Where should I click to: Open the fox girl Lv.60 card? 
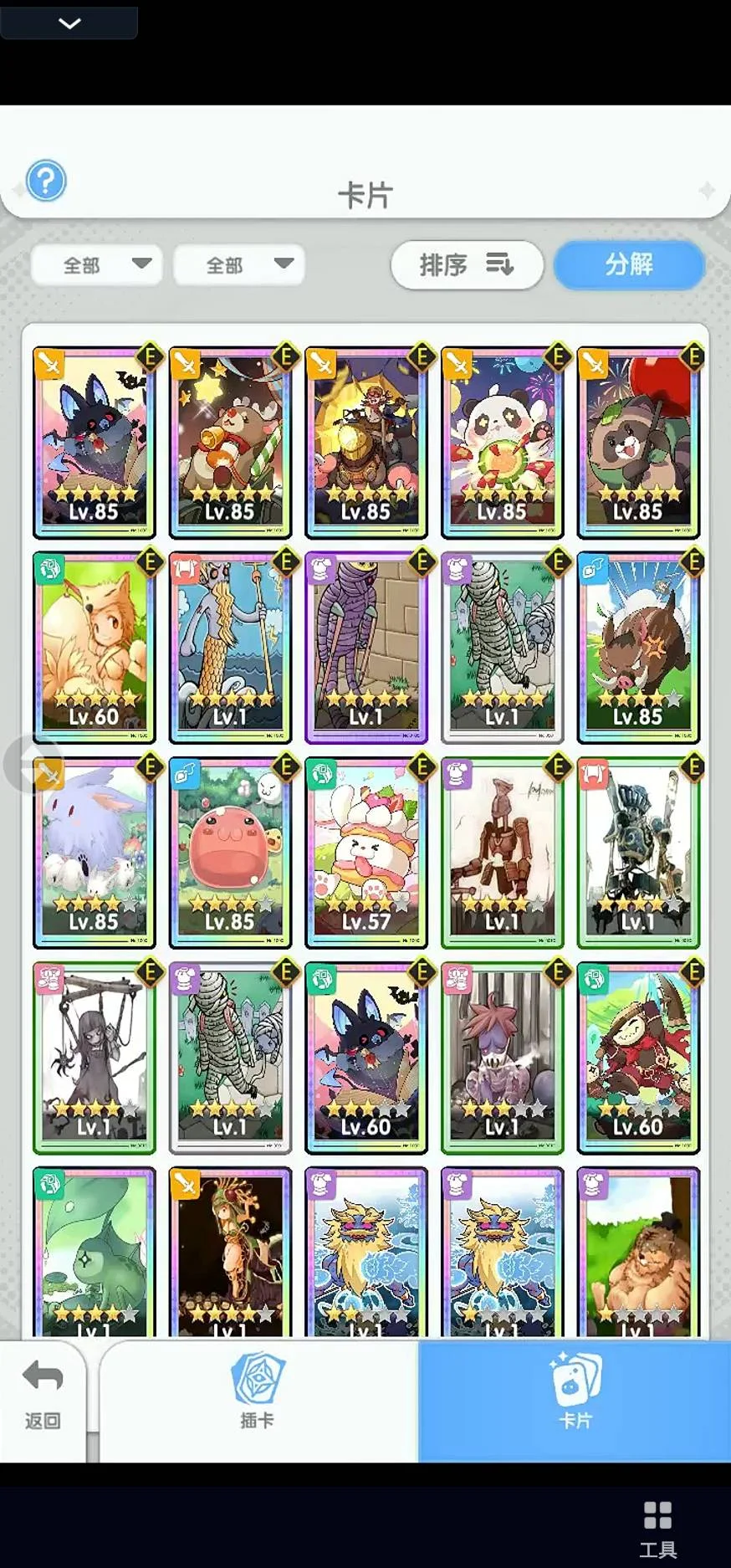coord(94,648)
